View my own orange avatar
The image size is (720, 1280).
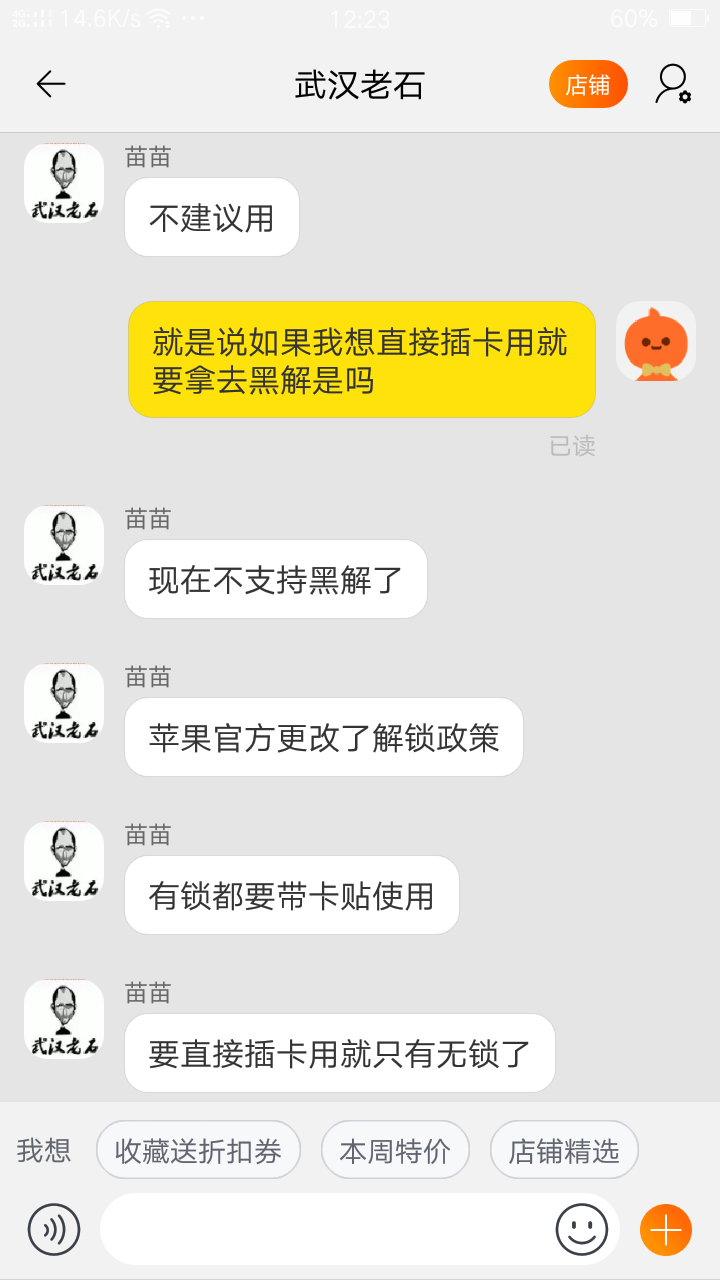[656, 341]
